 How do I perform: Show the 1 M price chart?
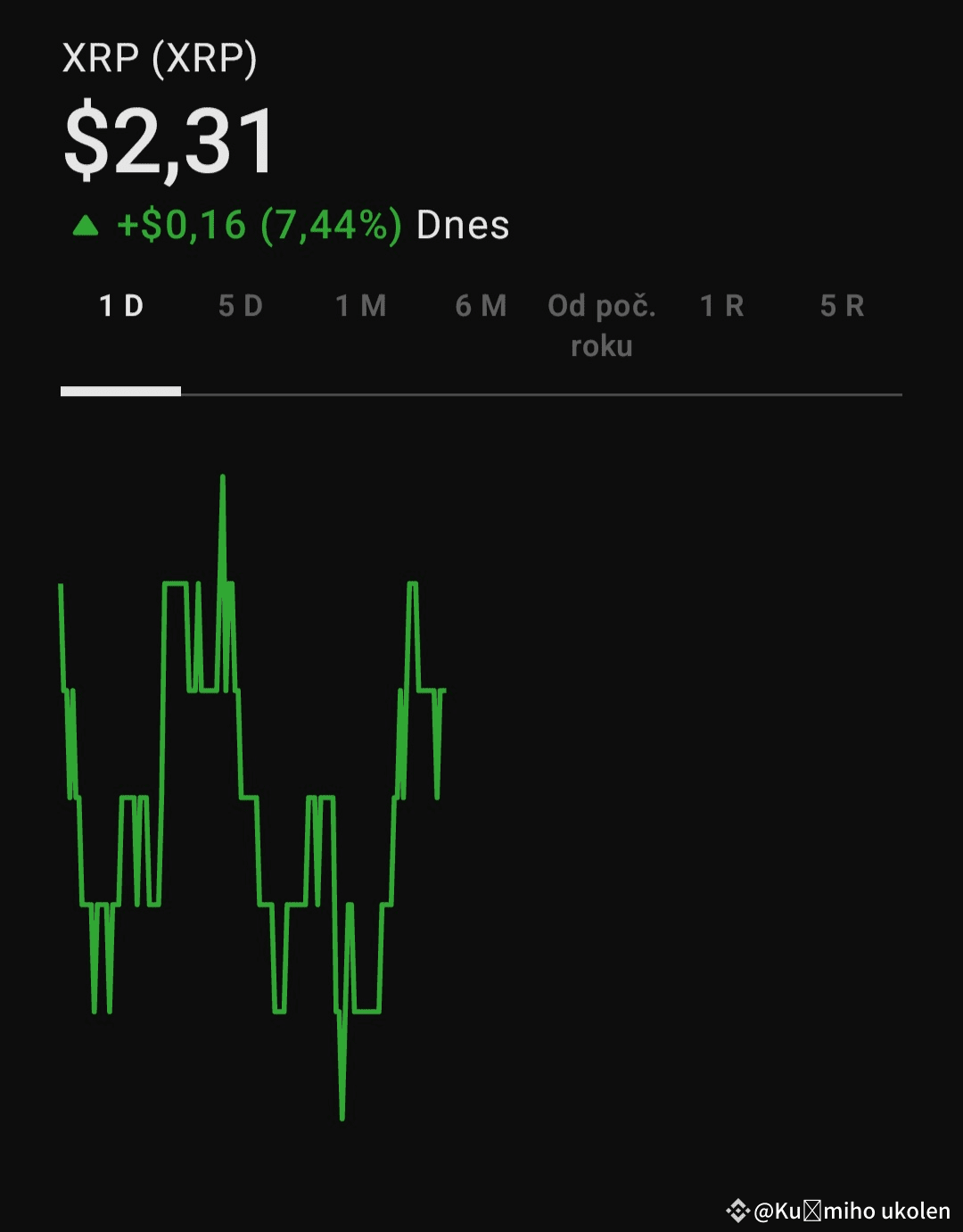coord(361,306)
